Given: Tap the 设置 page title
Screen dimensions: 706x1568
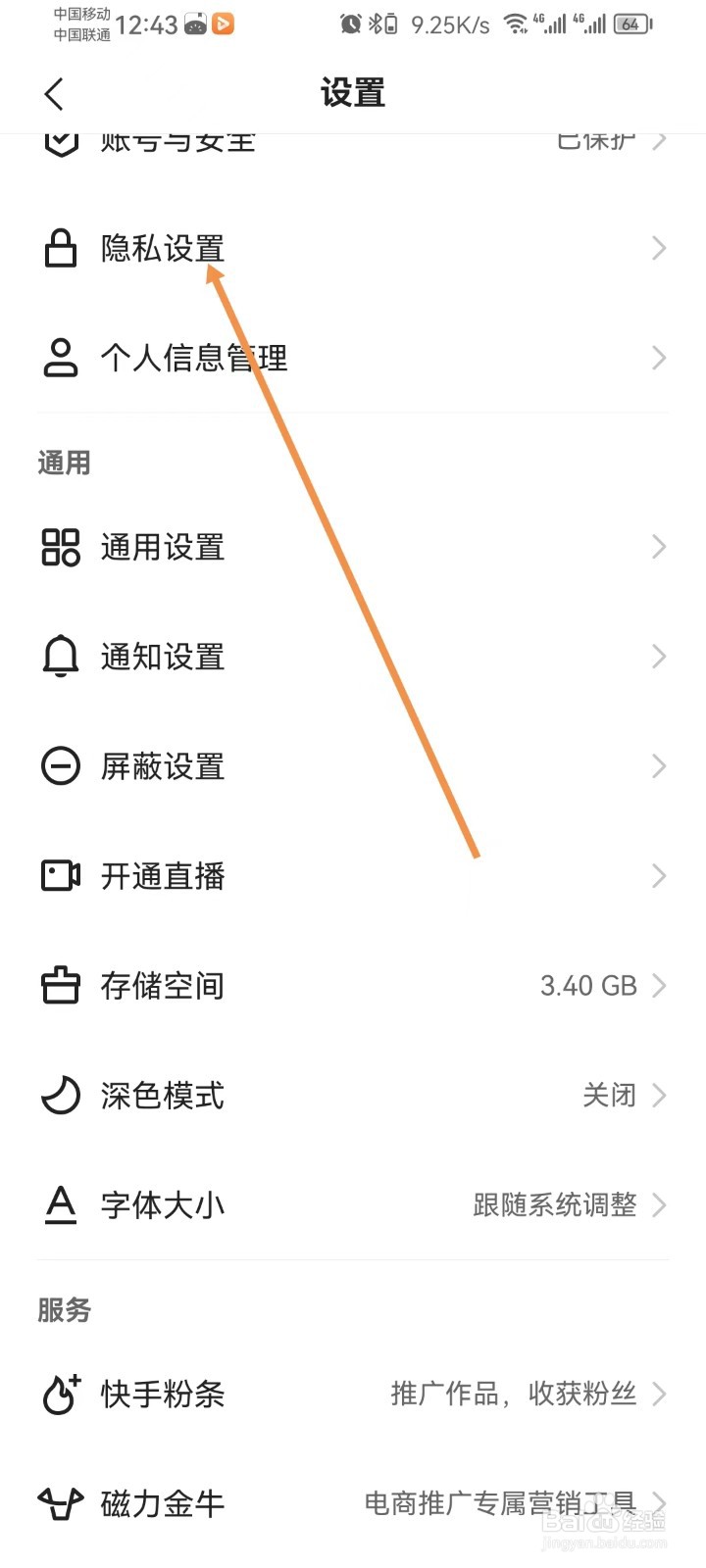Looking at the screenshot, I should pyautogui.click(x=353, y=91).
